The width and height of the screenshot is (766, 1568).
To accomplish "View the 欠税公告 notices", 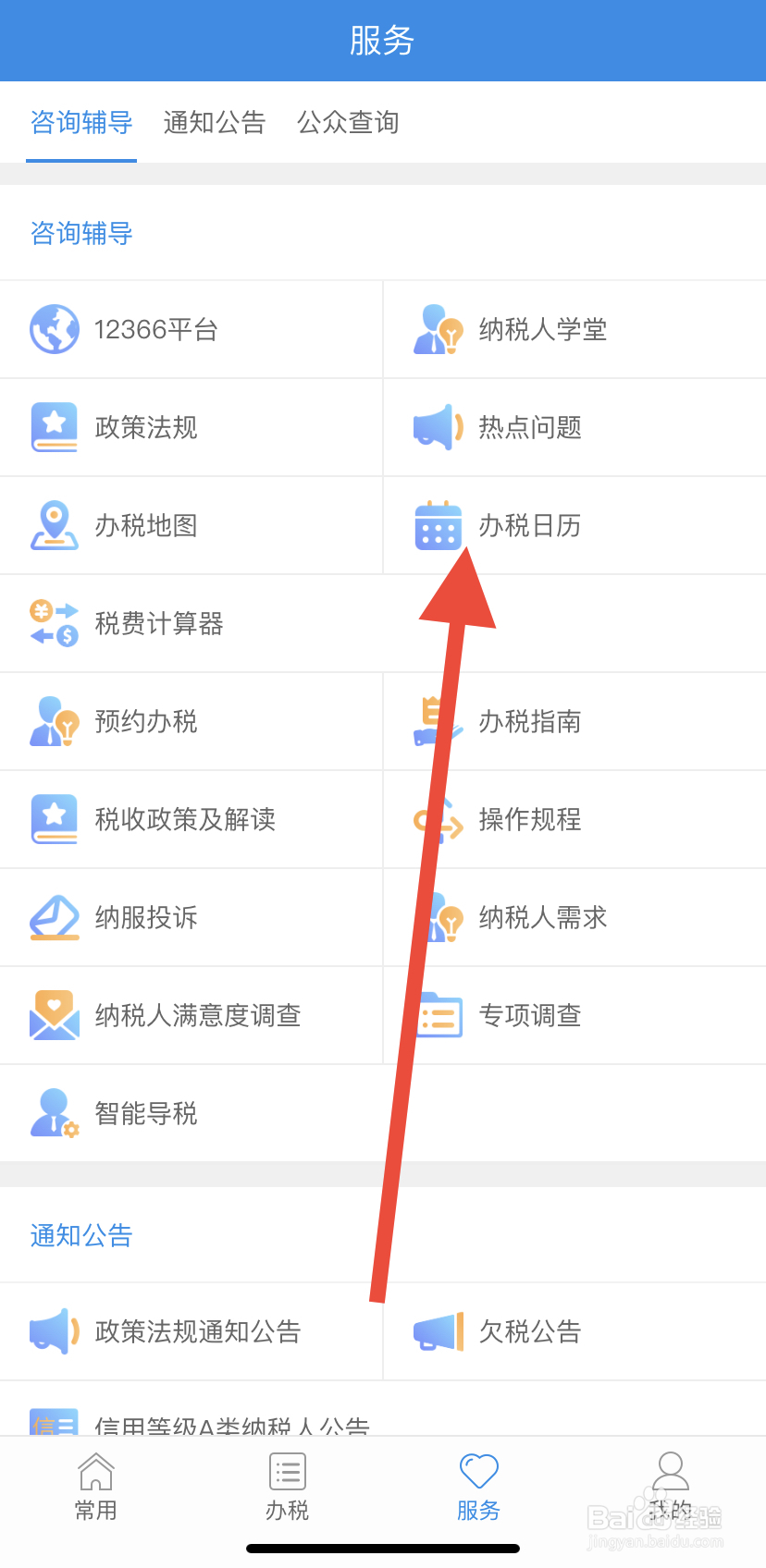I will (529, 1331).
